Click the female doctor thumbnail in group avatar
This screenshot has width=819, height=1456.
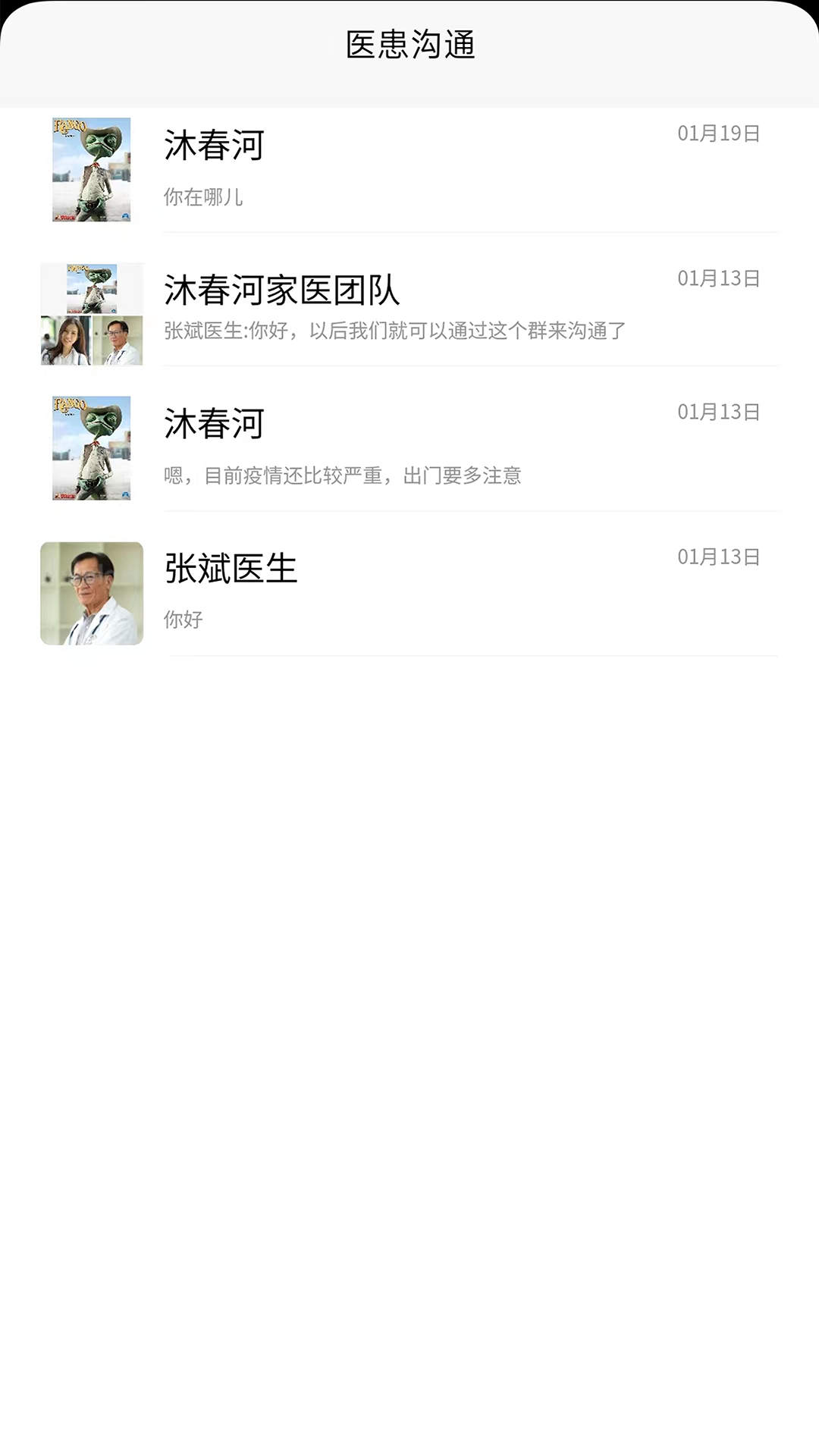(67, 341)
